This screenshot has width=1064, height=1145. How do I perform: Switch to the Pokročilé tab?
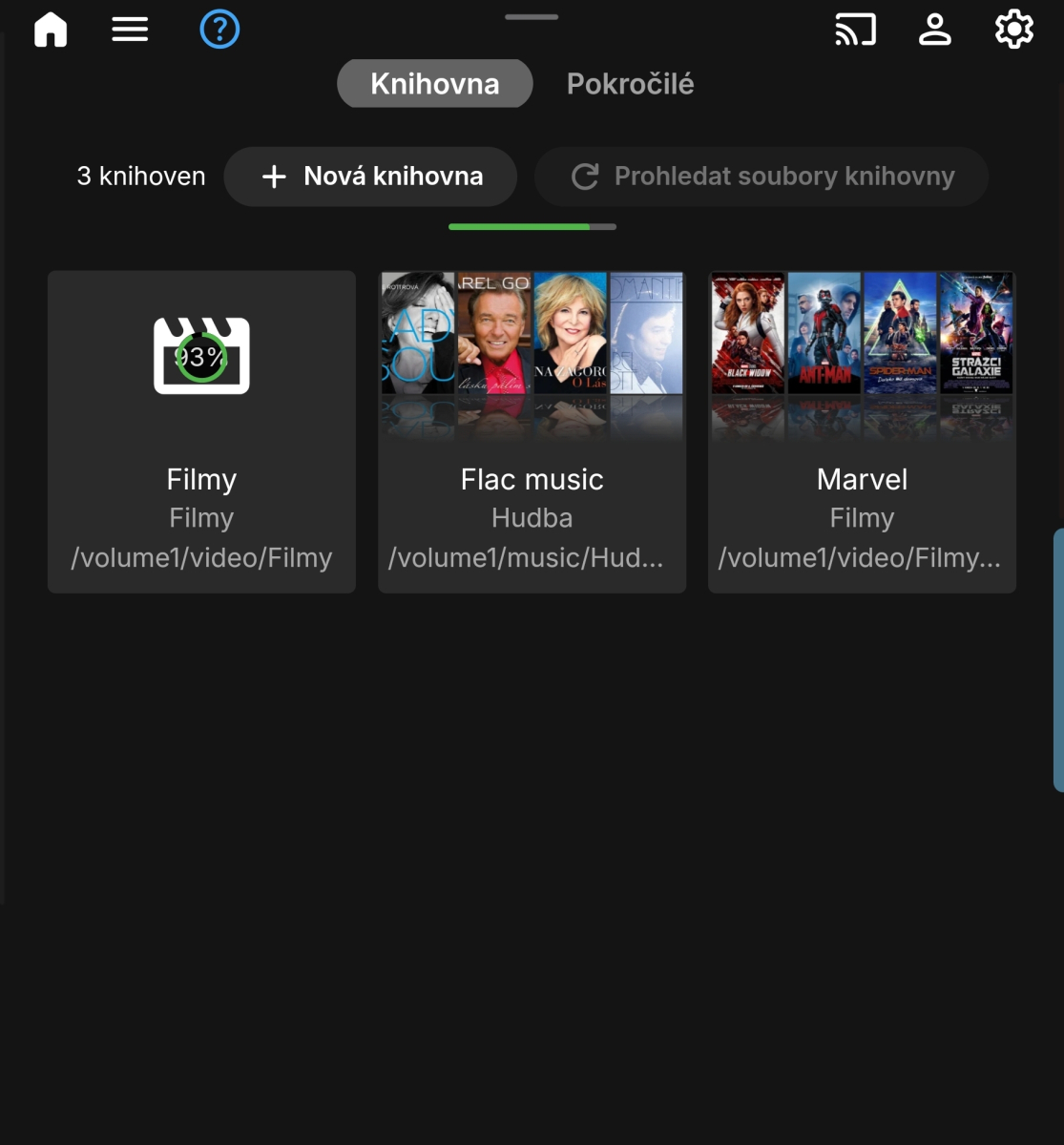pyautogui.click(x=630, y=83)
